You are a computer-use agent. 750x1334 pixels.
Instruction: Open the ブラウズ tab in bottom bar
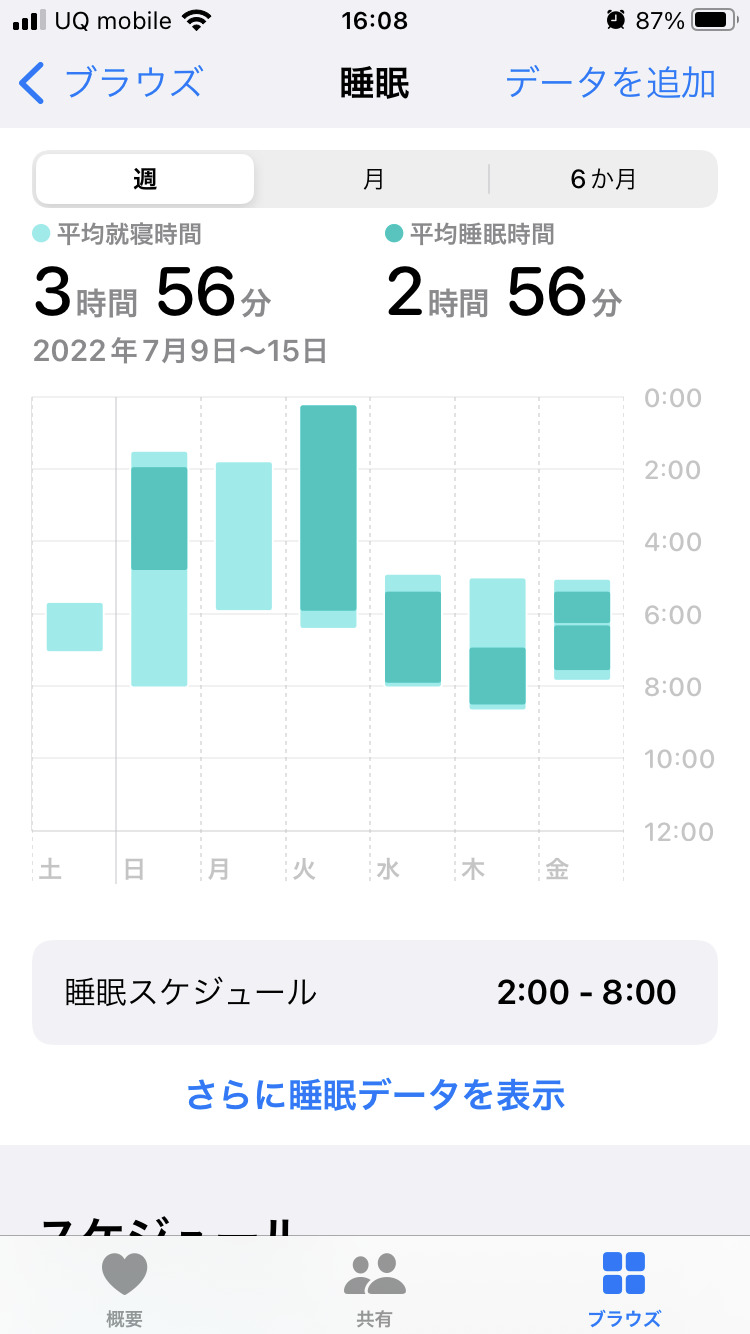624,1289
